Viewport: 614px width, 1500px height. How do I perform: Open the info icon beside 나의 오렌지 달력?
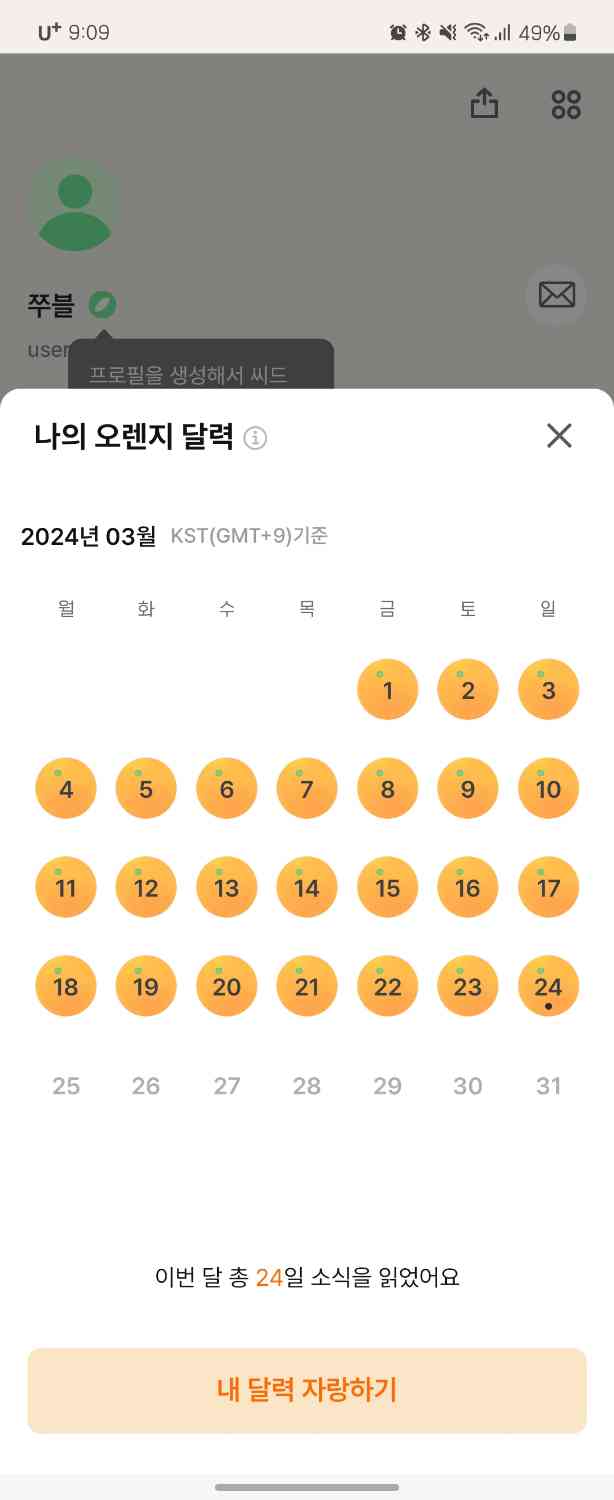pos(256,438)
